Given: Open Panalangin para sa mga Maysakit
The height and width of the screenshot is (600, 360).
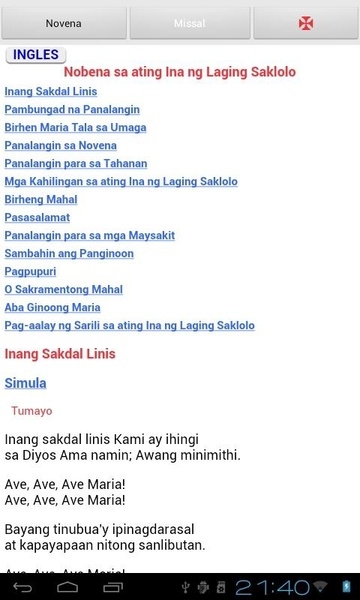Looking at the screenshot, I should (x=90, y=235).
